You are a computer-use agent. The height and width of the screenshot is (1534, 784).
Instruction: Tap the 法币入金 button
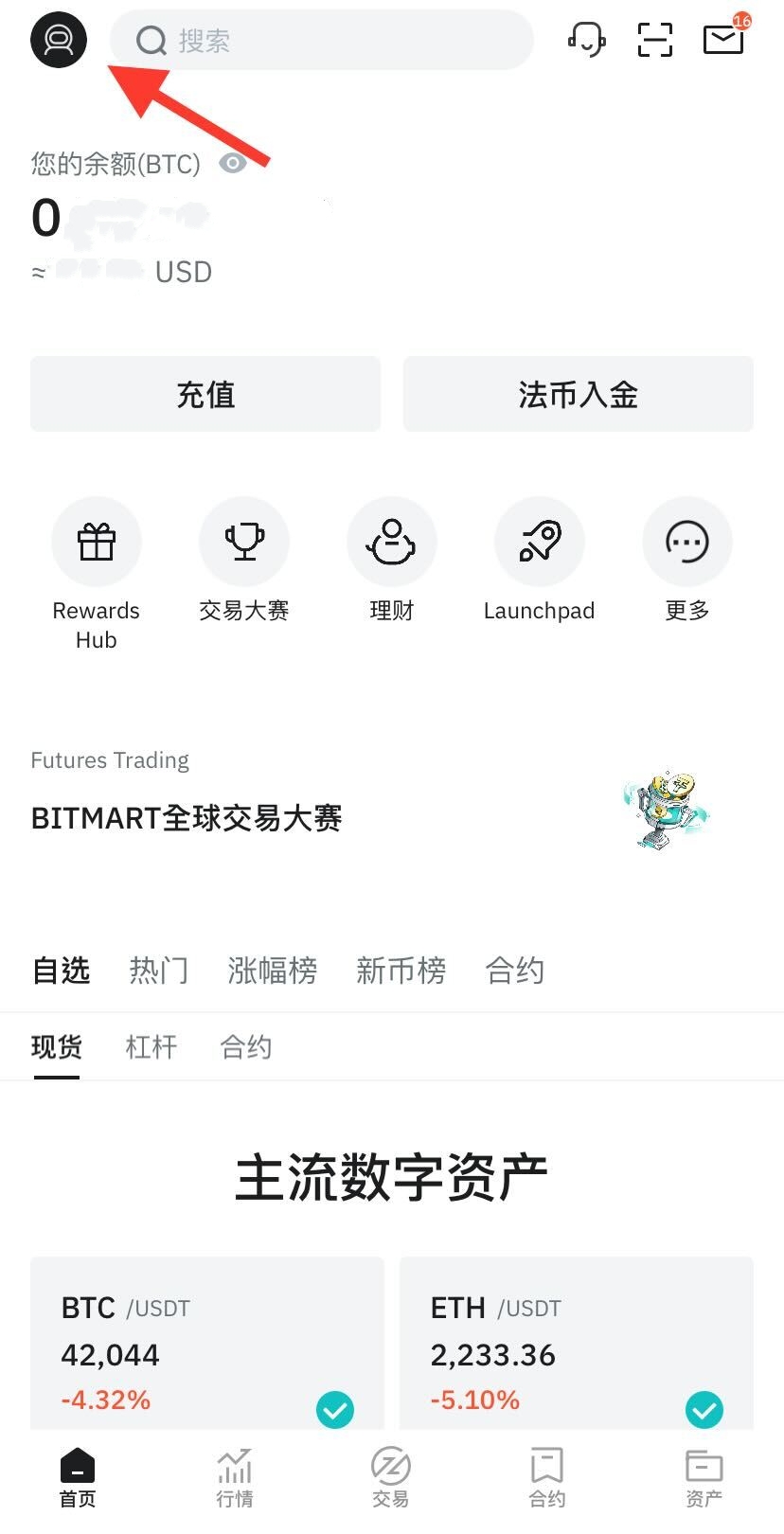[x=579, y=394]
